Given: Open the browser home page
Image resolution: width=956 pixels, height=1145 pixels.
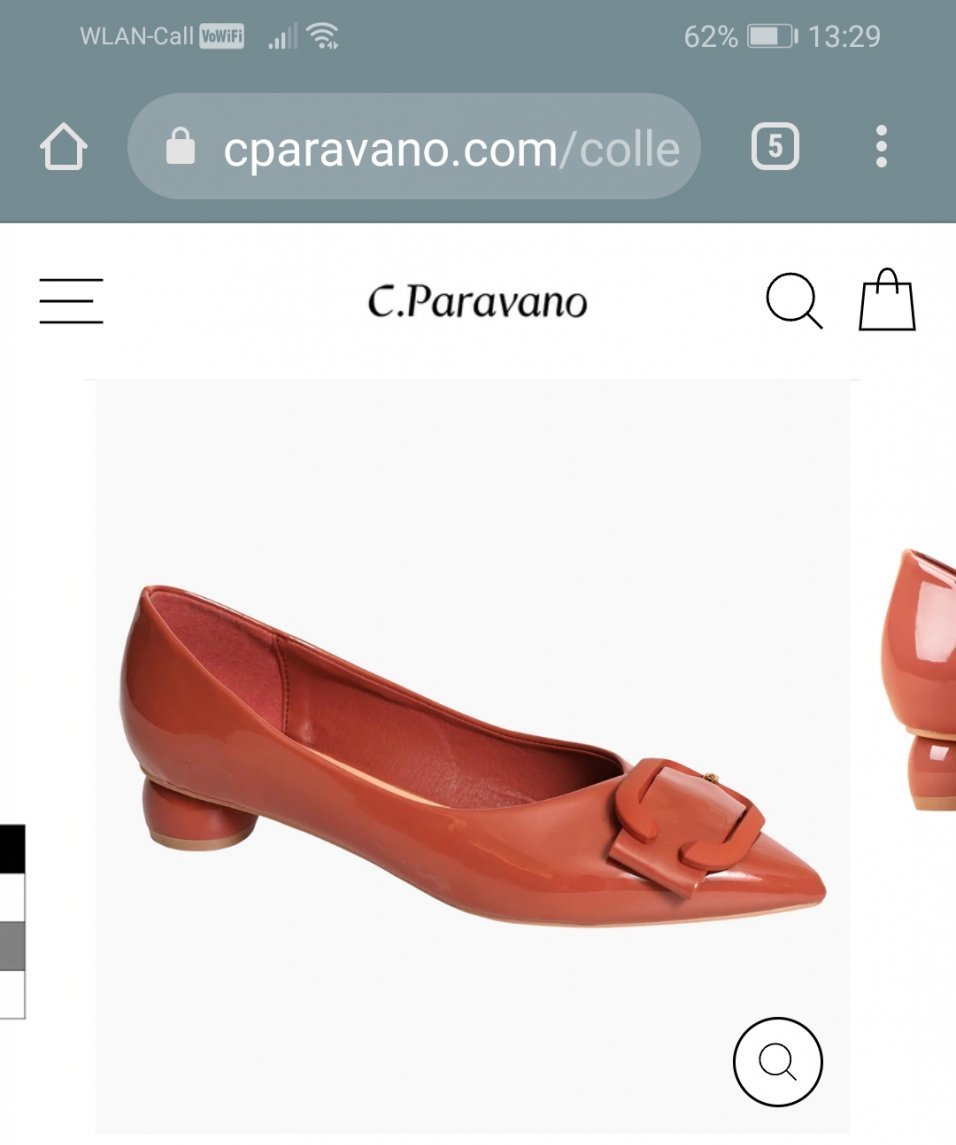Looking at the screenshot, I should (x=63, y=148).
